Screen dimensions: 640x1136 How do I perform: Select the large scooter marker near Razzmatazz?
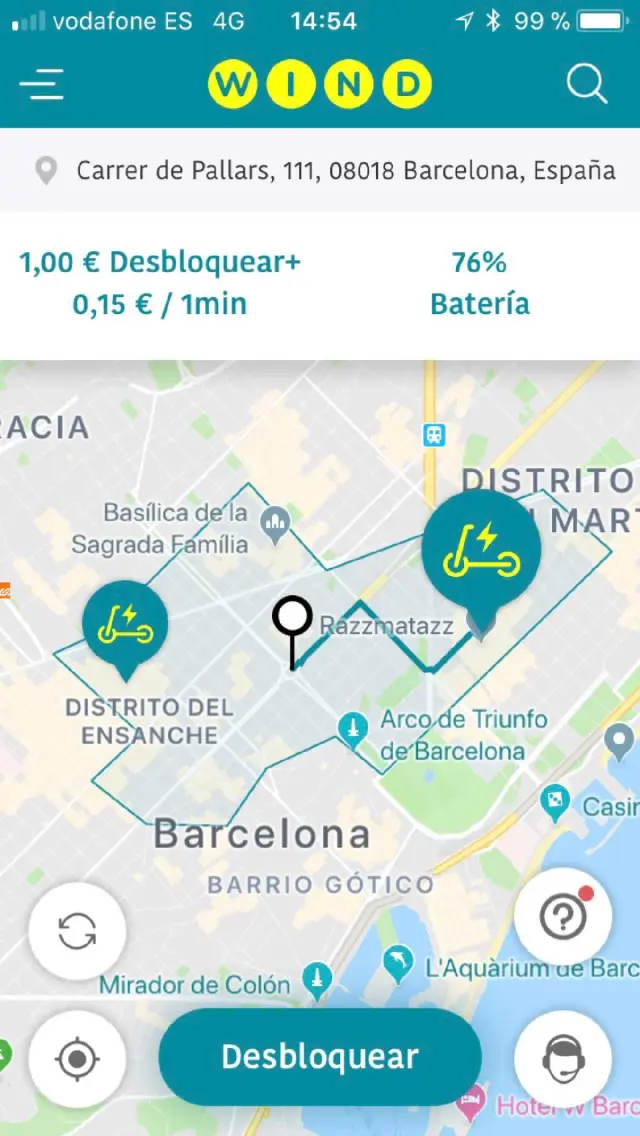[x=481, y=552]
